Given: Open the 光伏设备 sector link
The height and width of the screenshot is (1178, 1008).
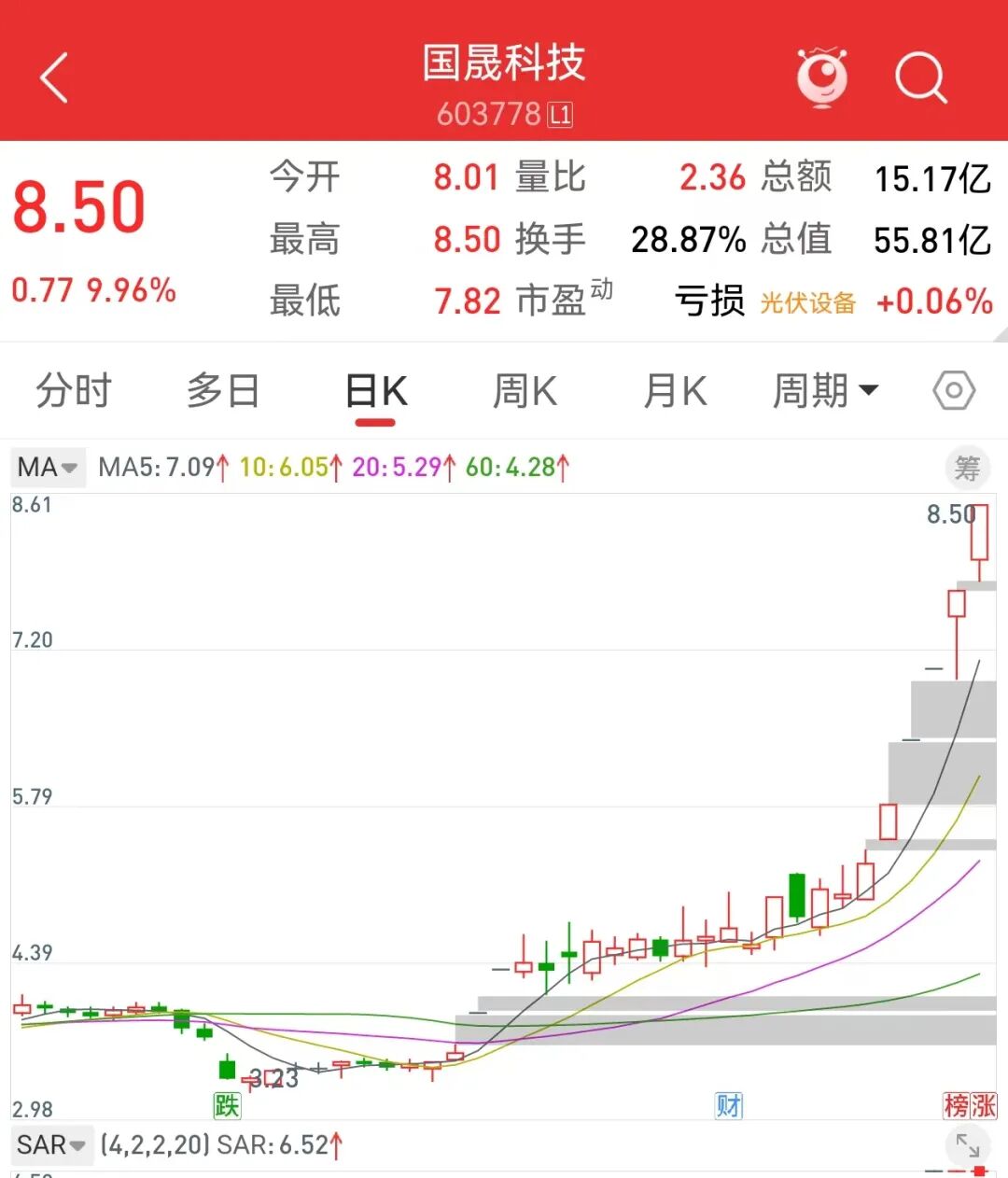Looking at the screenshot, I should [x=807, y=302].
